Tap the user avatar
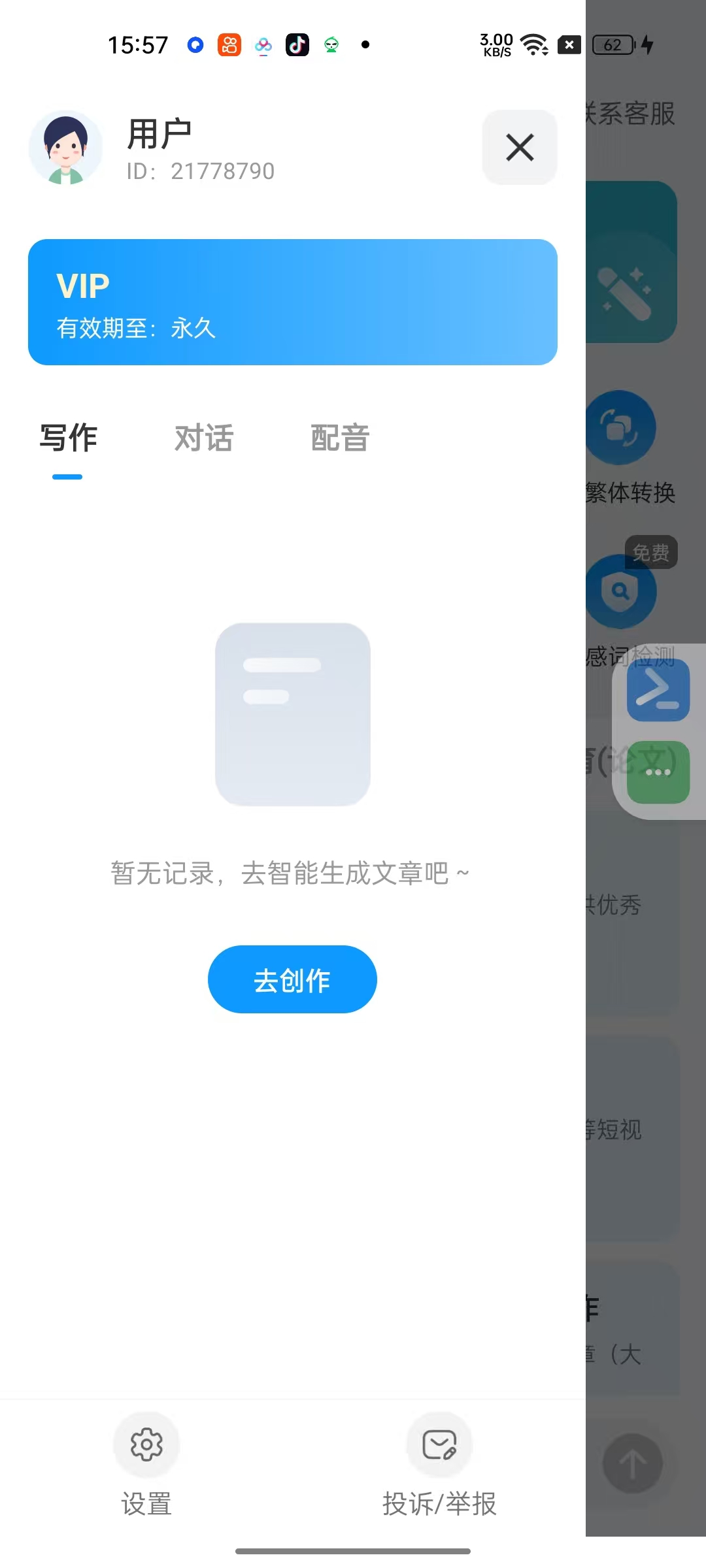Screen dimensions: 706x1568 (x=65, y=148)
